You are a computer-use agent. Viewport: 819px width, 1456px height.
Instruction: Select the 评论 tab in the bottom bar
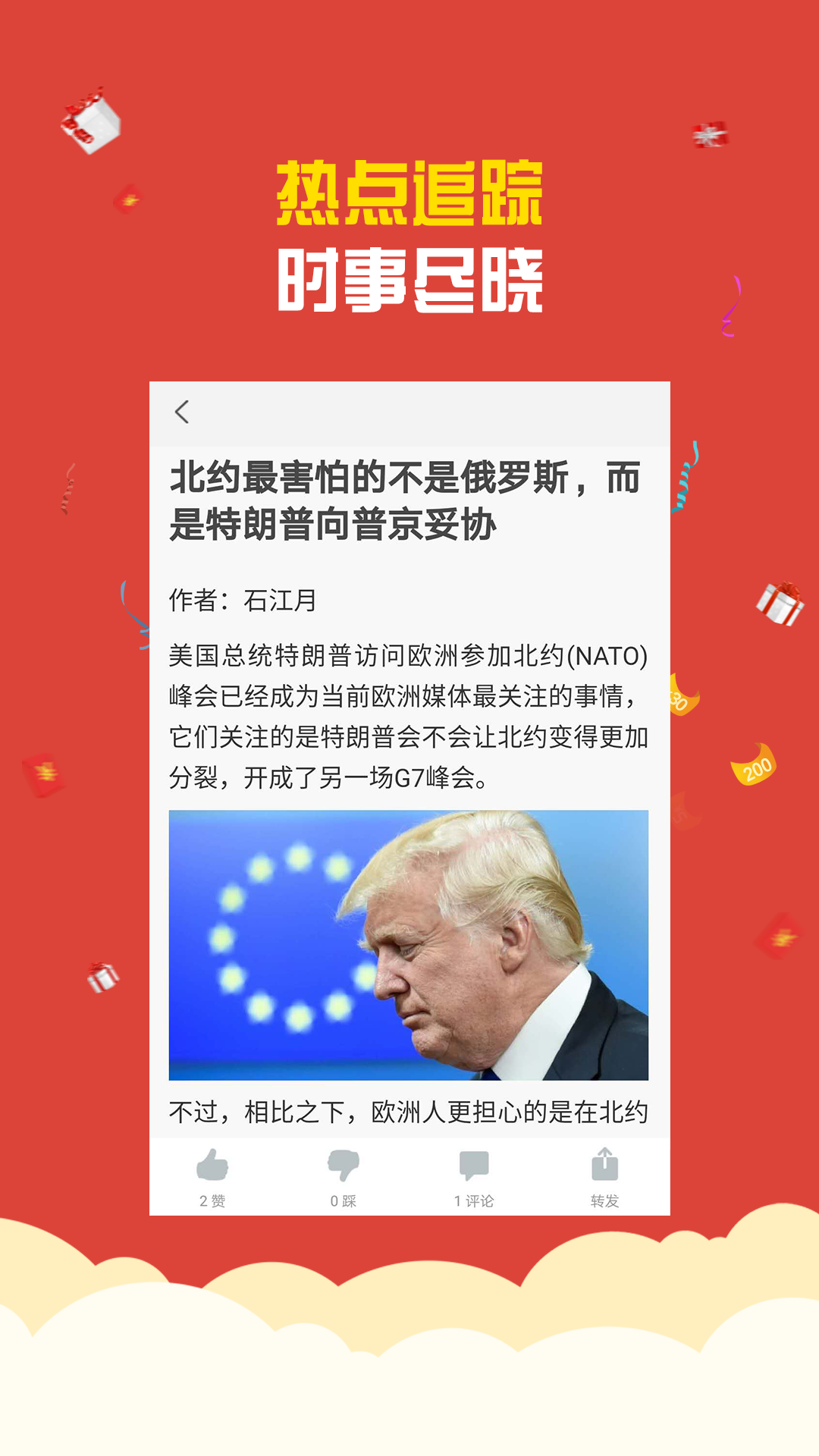tap(472, 1172)
